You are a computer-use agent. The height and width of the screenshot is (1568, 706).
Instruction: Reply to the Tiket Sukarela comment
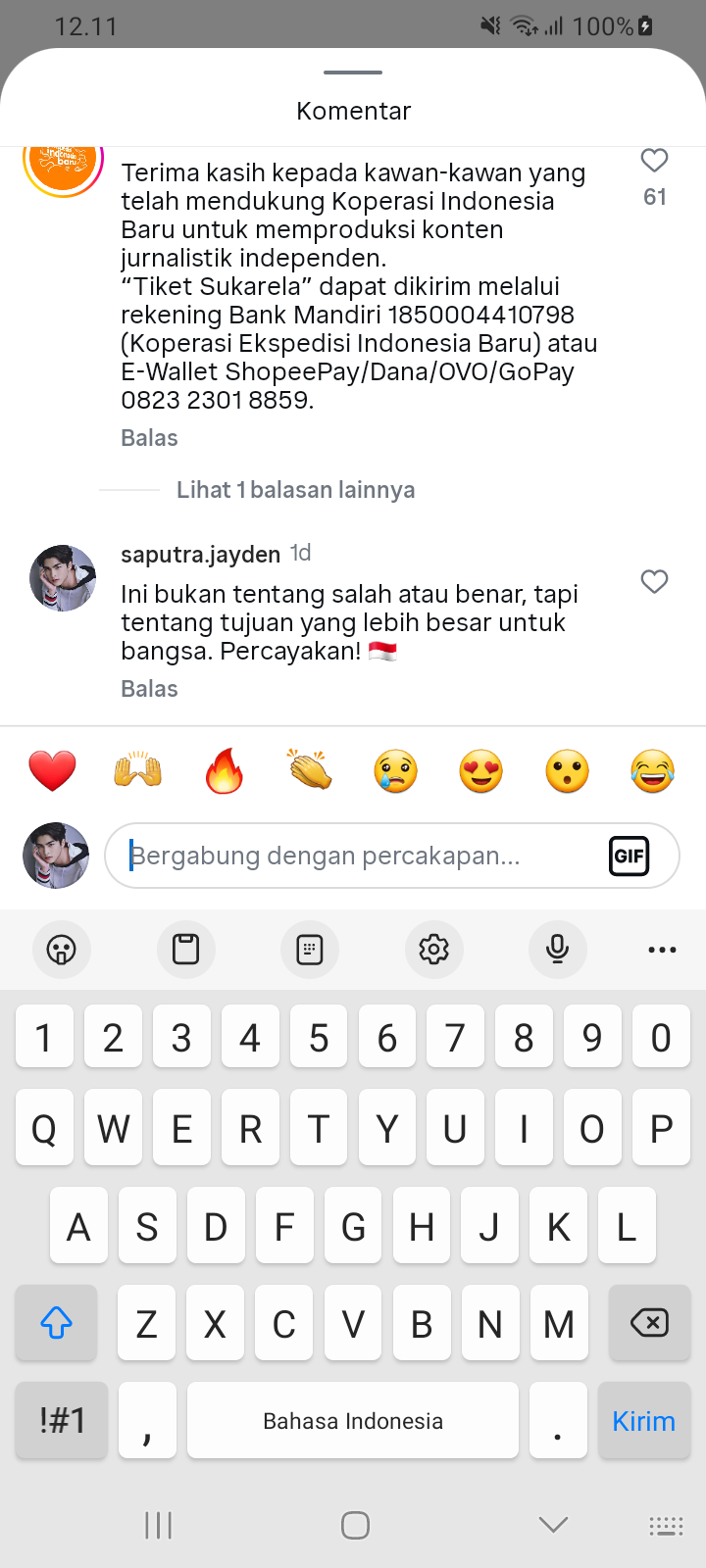[x=149, y=438]
